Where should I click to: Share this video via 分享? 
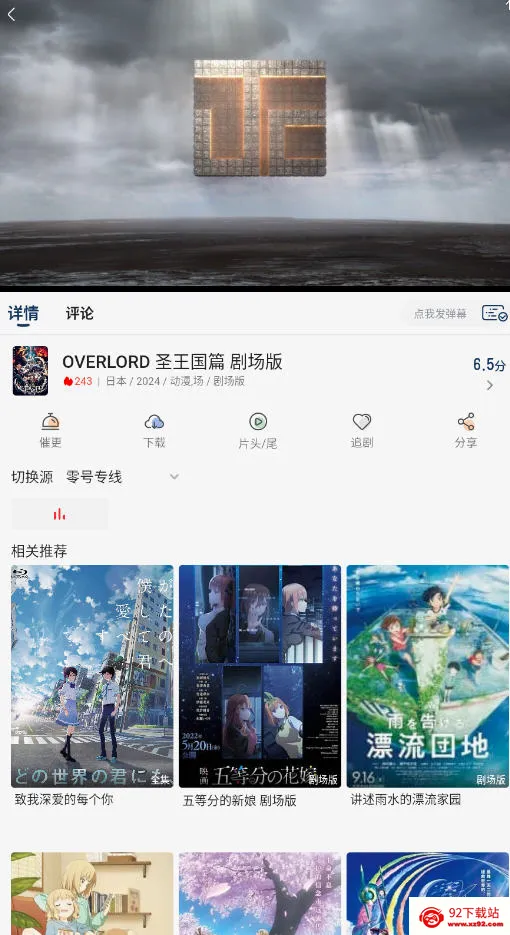tap(466, 430)
